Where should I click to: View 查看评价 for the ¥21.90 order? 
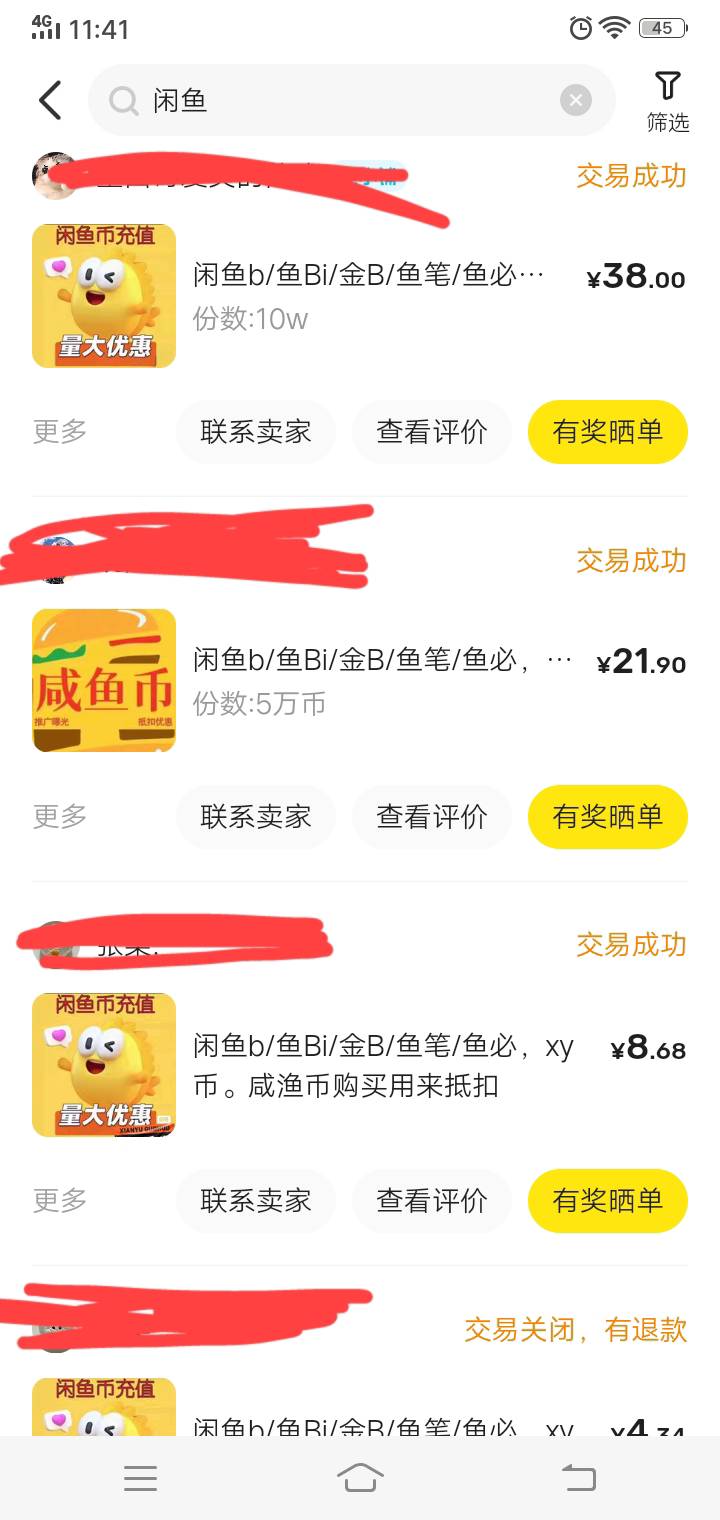coord(432,817)
